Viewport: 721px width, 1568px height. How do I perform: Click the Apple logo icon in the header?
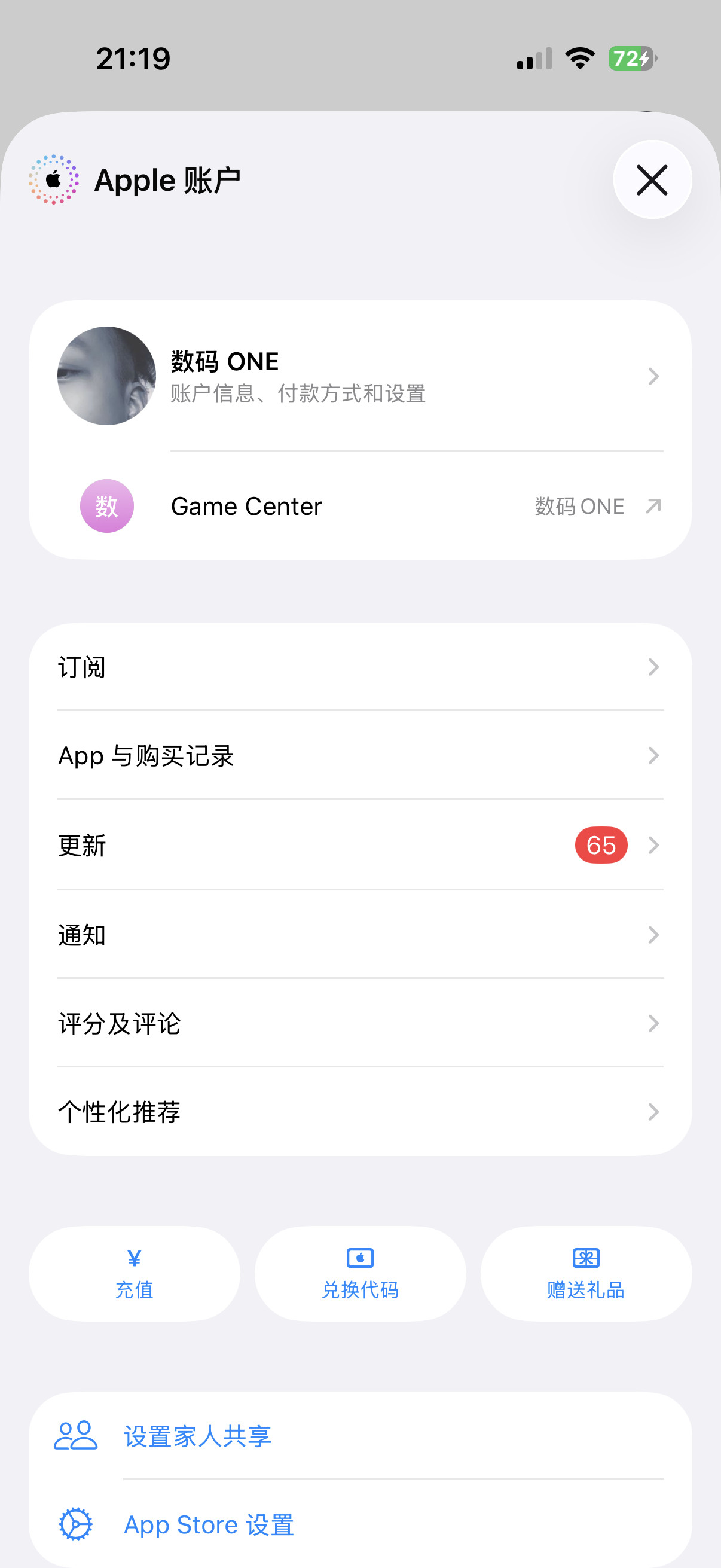[x=54, y=179]
